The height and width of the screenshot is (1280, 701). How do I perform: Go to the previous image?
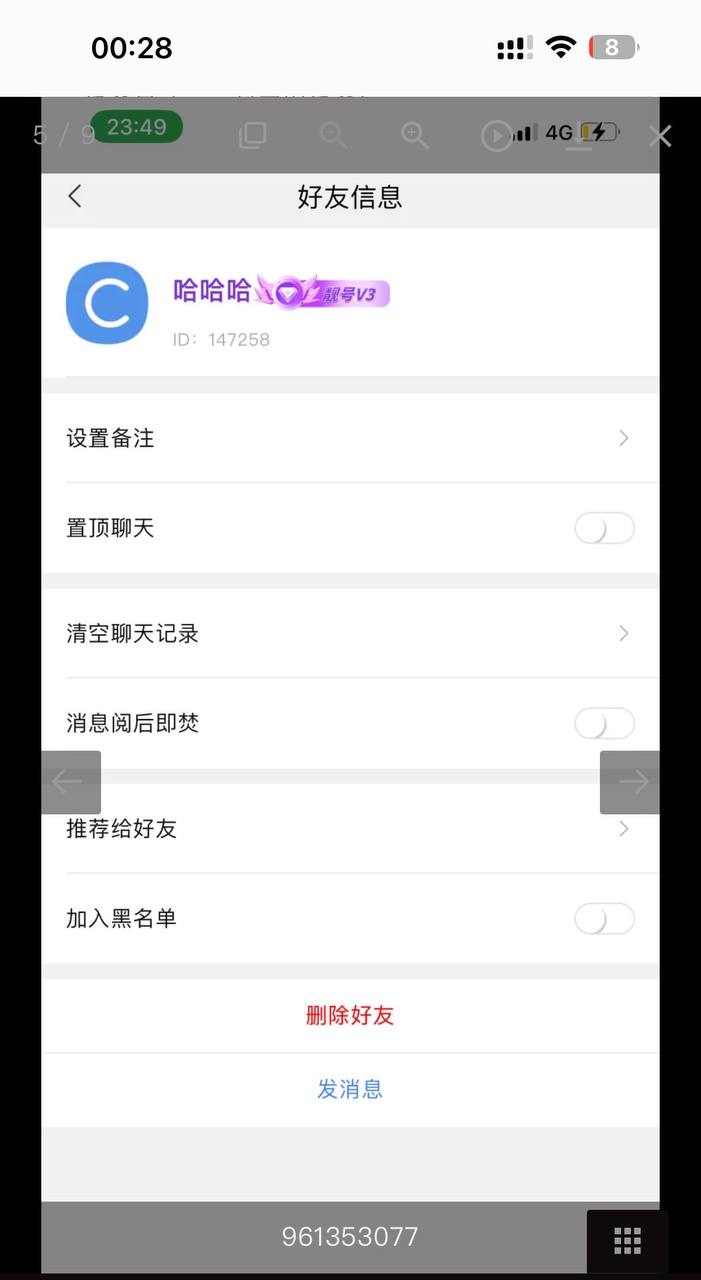pyautogui.click(x=71, y=782)
